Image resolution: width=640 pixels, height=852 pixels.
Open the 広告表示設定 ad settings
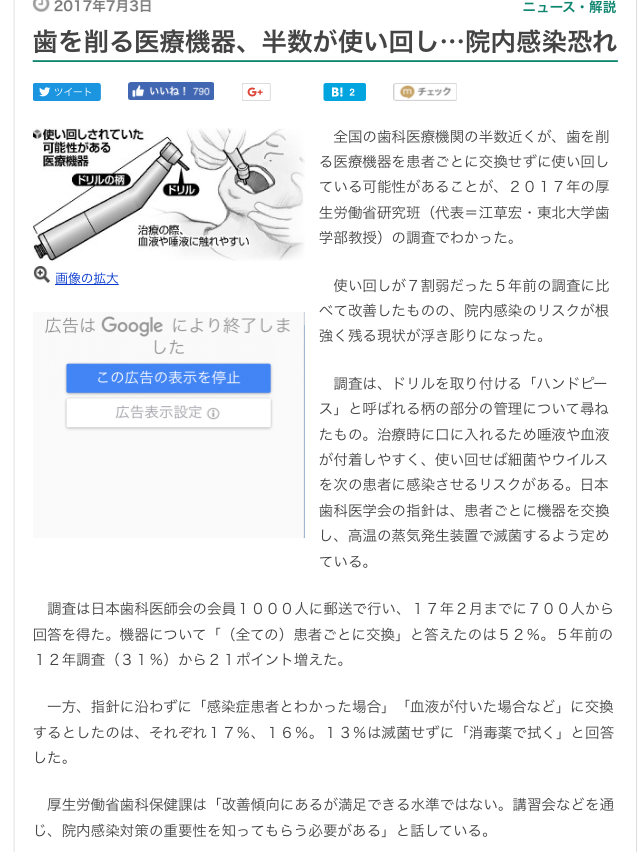click(168, 413)
